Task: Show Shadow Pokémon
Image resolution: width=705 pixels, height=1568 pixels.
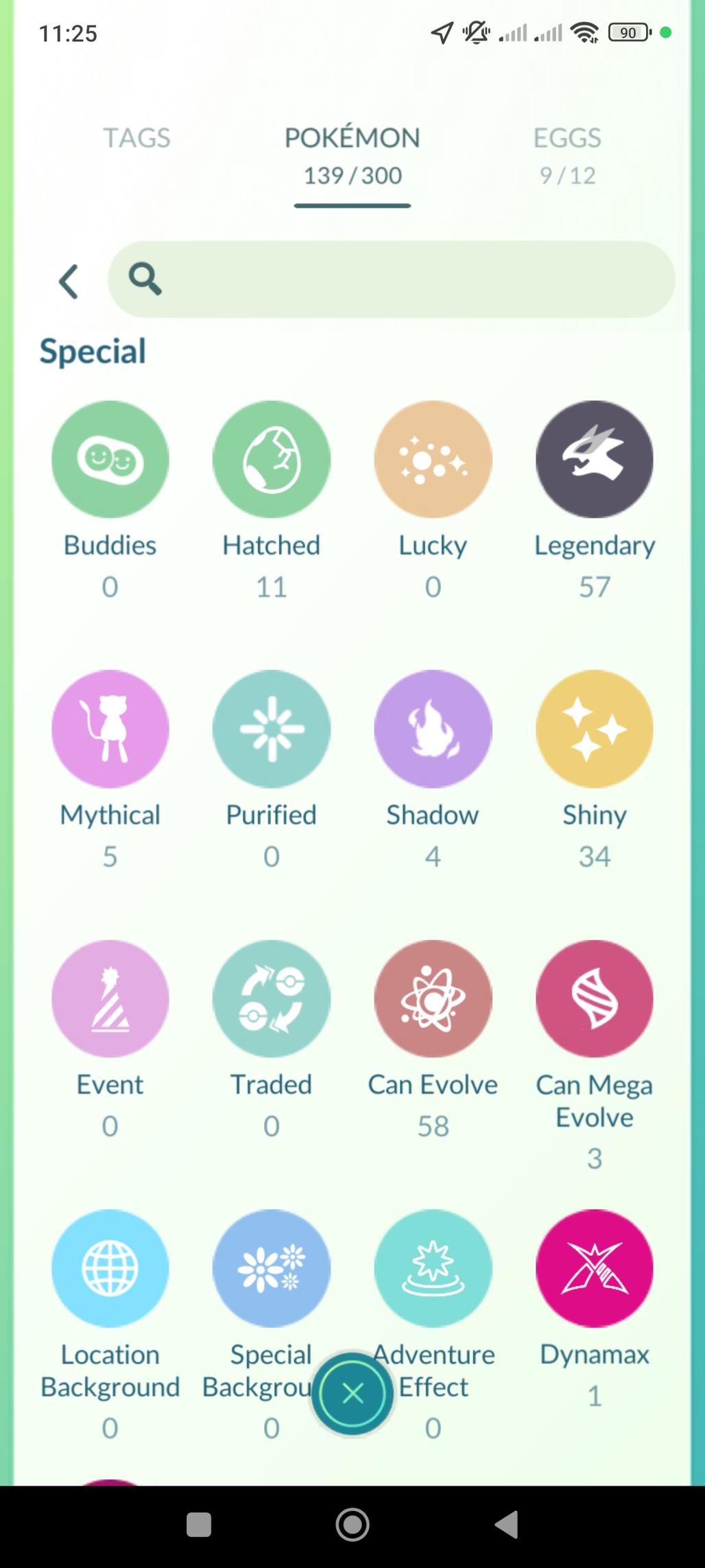Action: pos(433,728)
